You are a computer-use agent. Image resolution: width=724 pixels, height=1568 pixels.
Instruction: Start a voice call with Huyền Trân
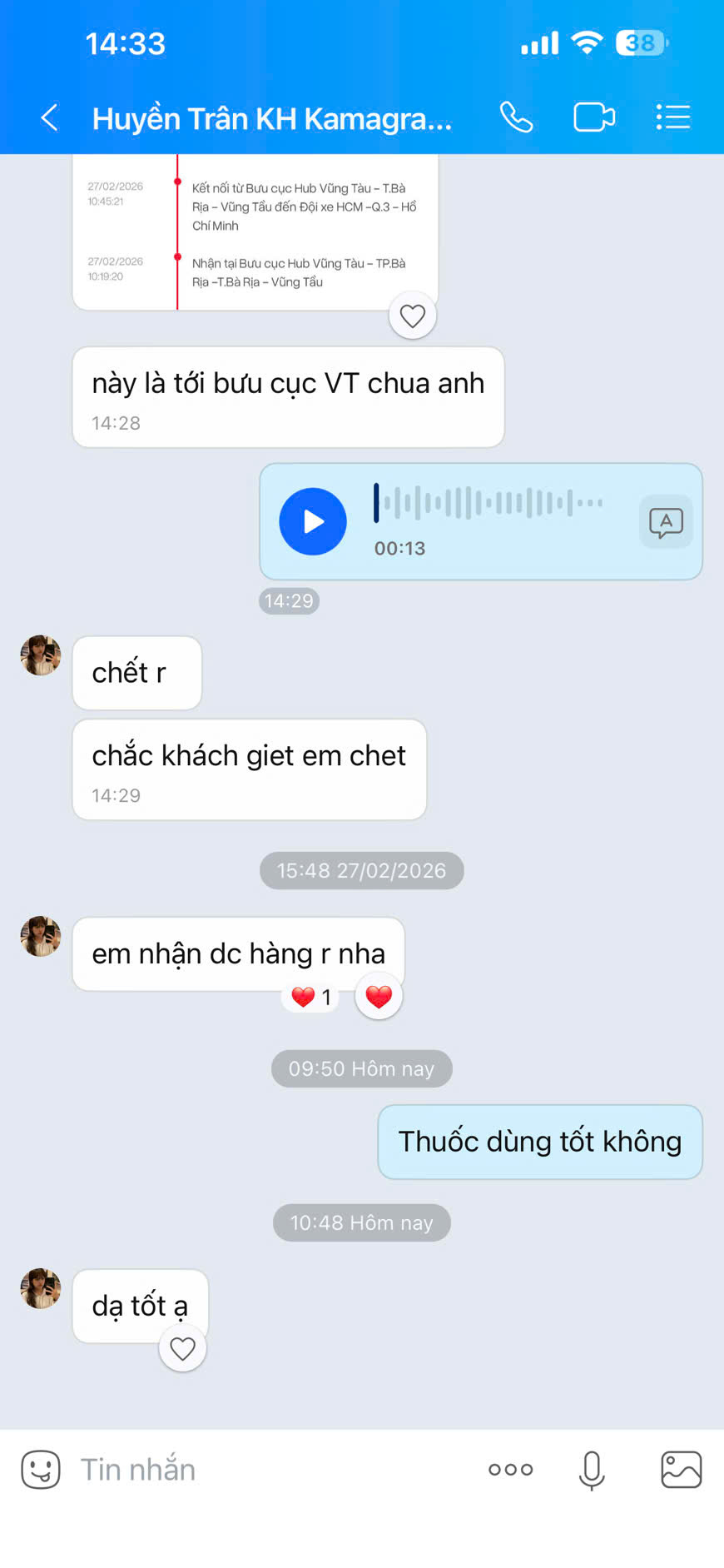pos(515,117)
